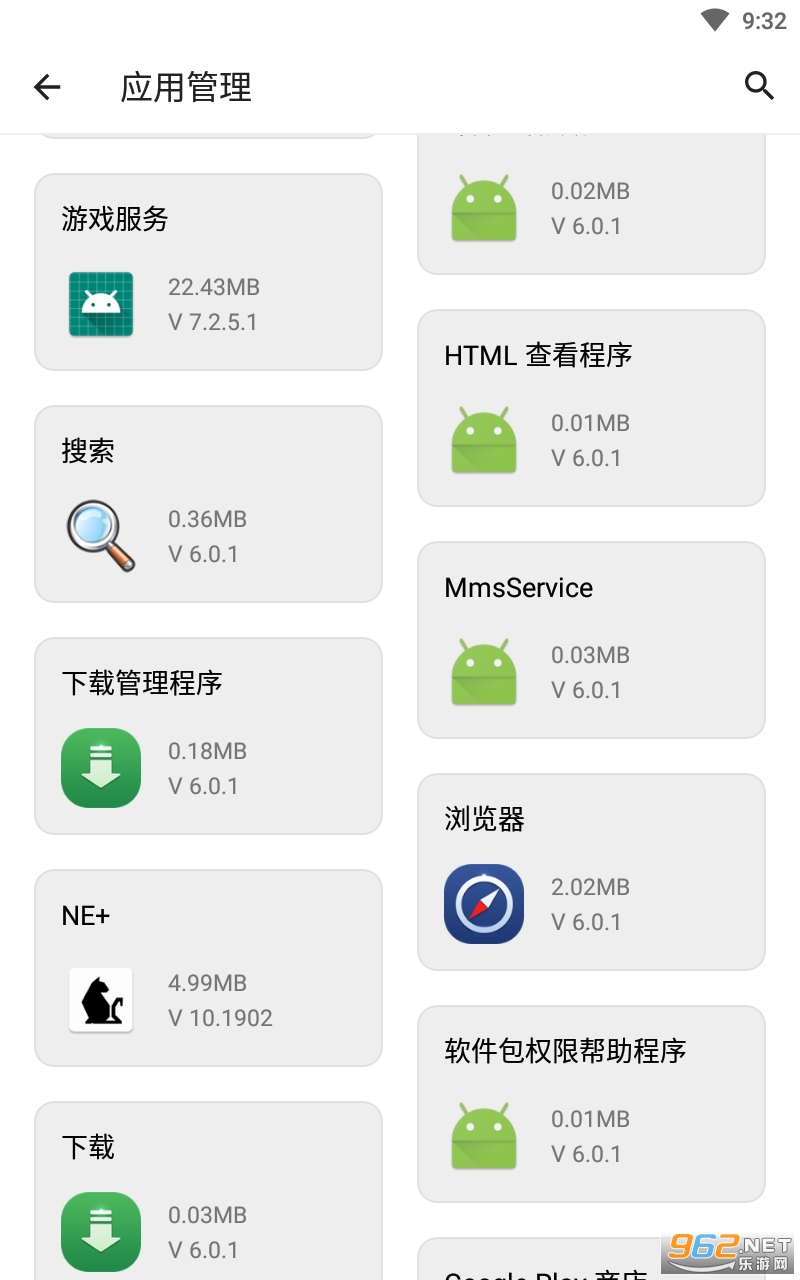Open the 下载管理程序 card

point(208,736)
